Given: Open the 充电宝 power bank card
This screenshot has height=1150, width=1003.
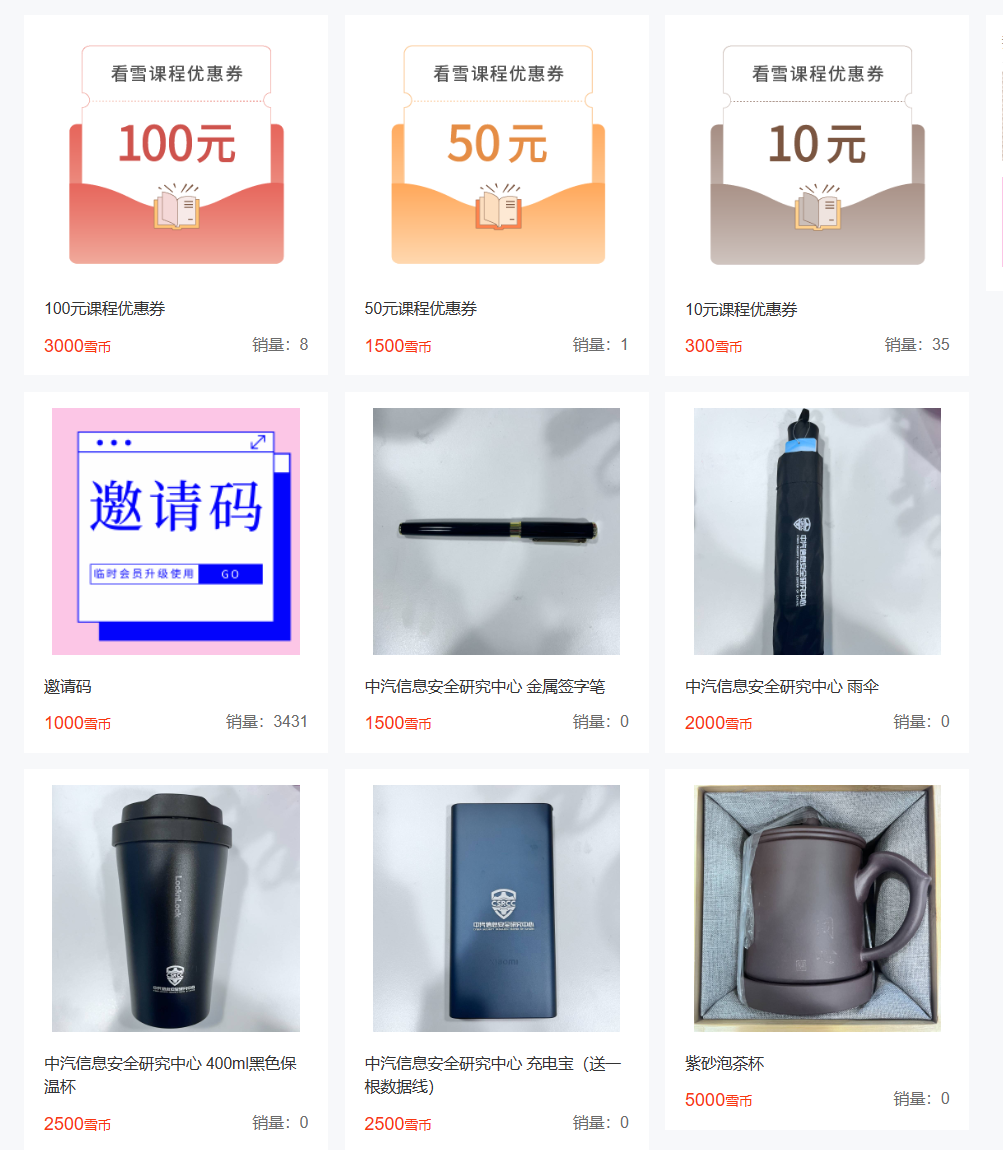Looking at the screenshot, I should pyautogui.click(x=496, y=908).
